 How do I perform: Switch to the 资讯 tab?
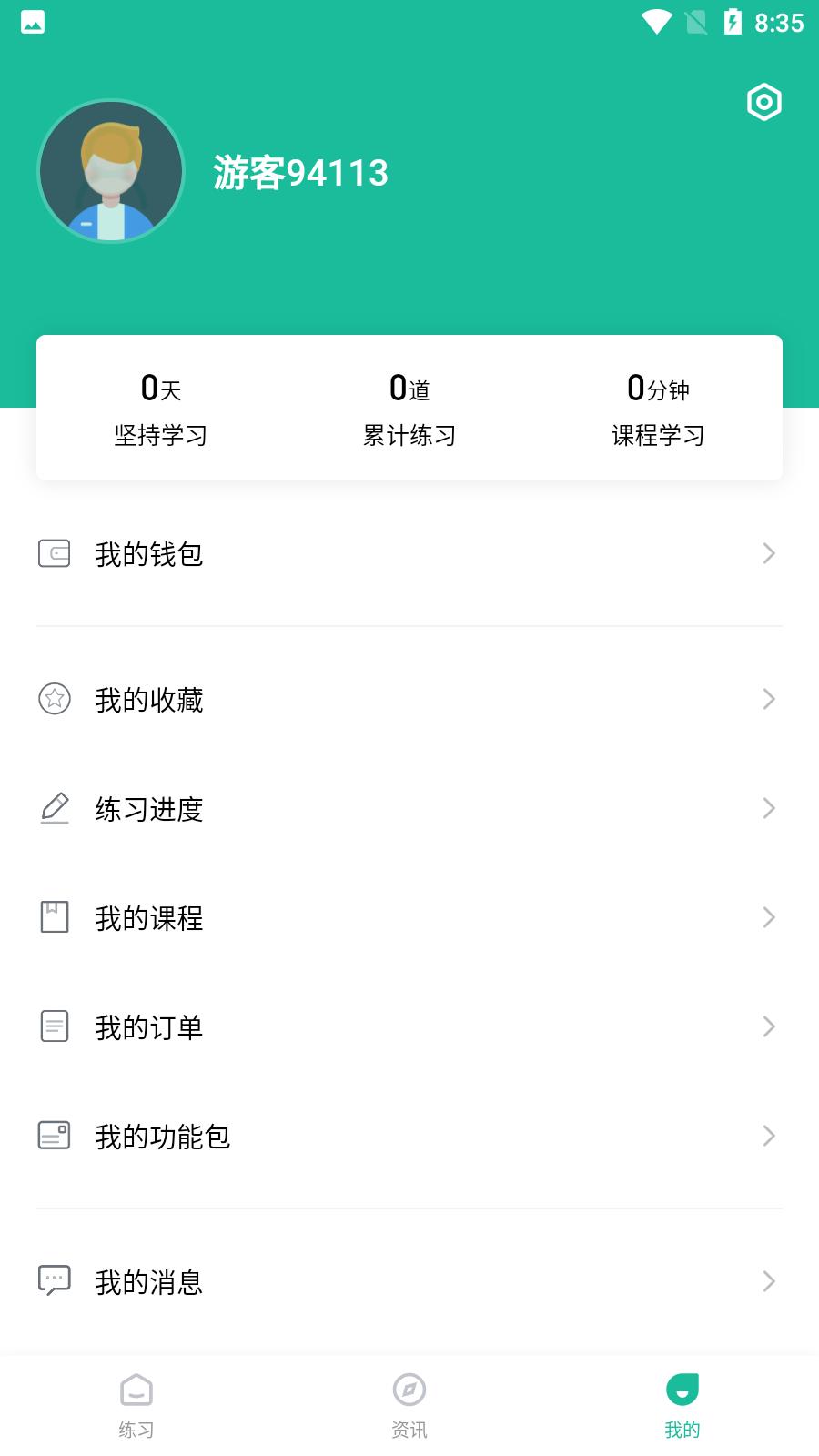click(409, 1406)
